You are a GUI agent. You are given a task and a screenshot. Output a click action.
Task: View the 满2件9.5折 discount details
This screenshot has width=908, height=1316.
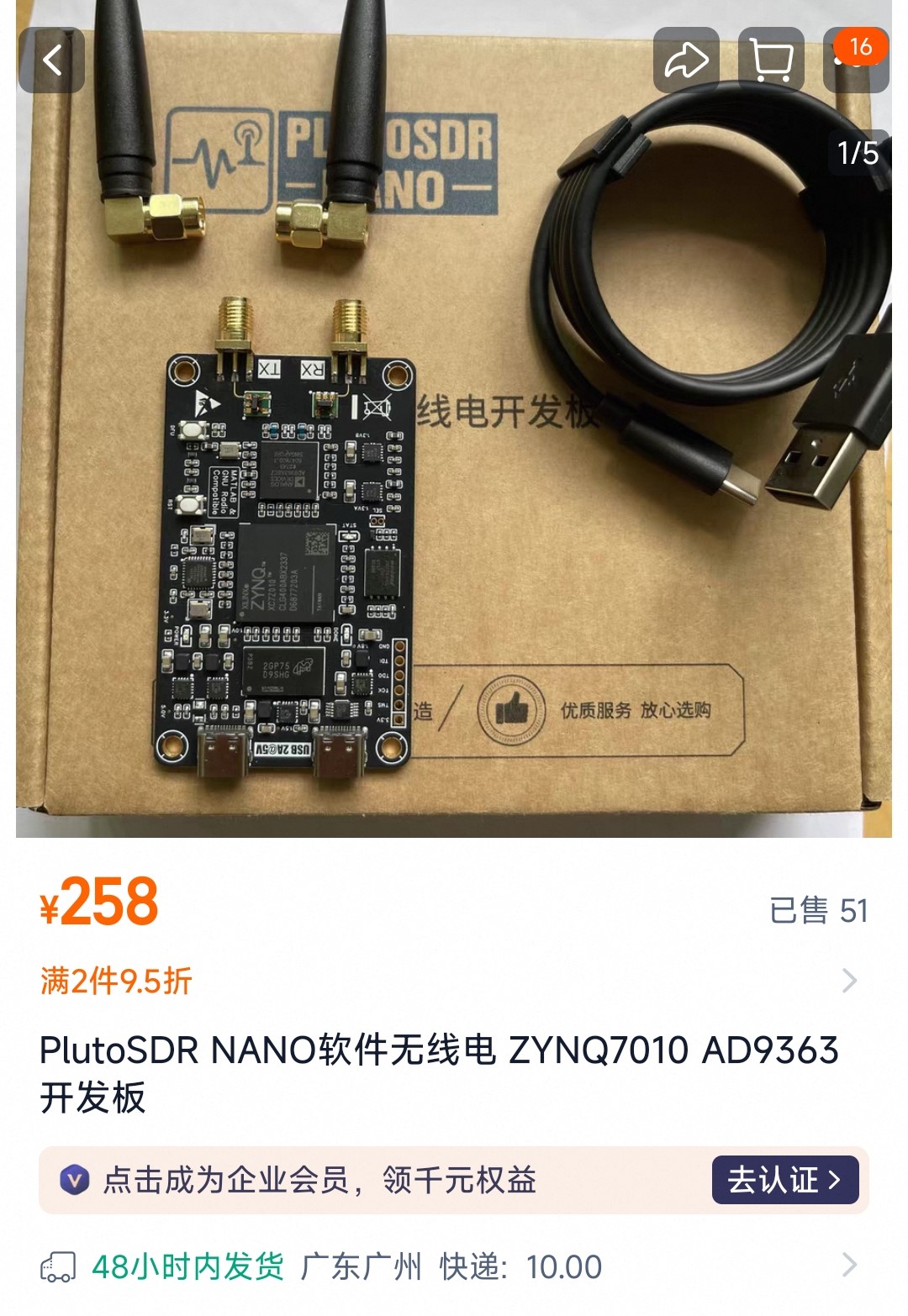[454, 981]
